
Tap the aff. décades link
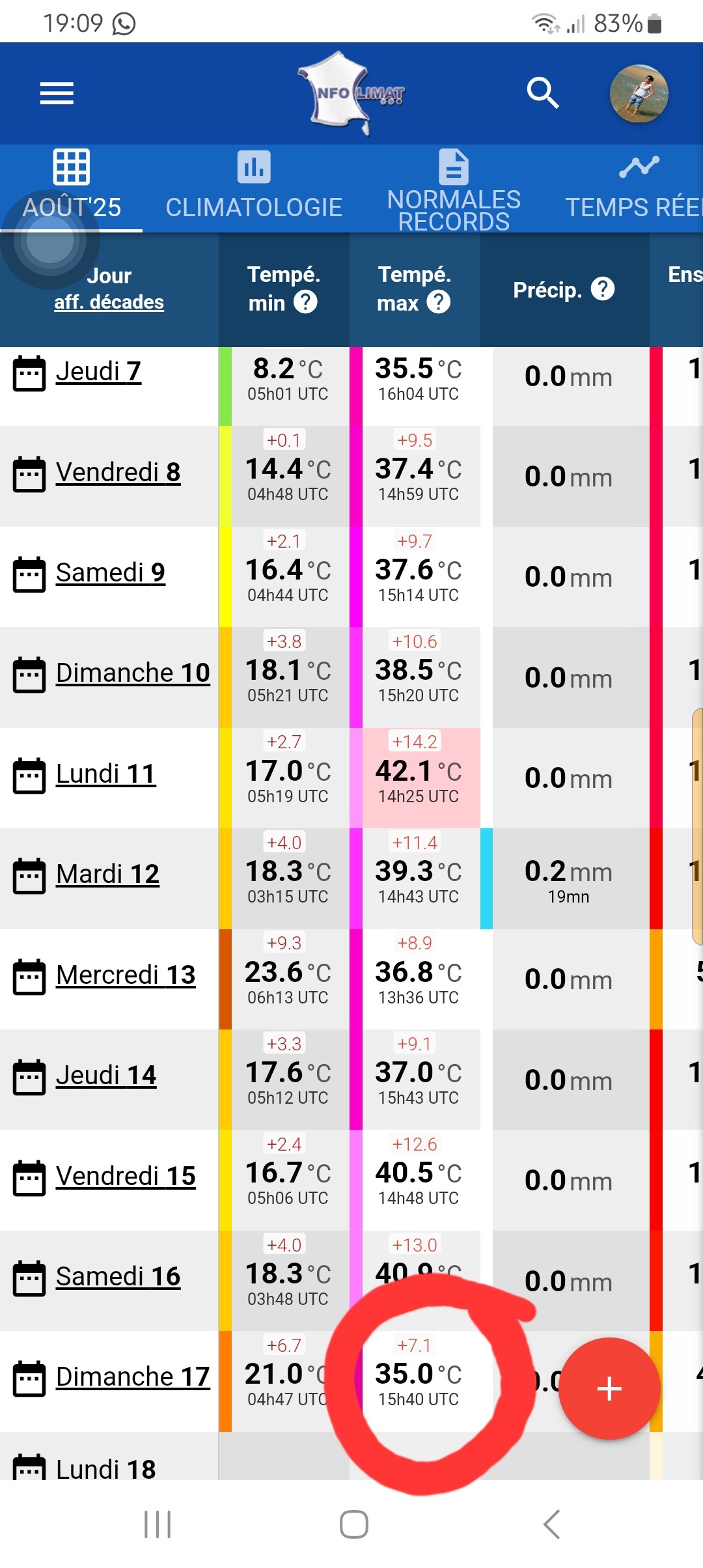point(109,302)
